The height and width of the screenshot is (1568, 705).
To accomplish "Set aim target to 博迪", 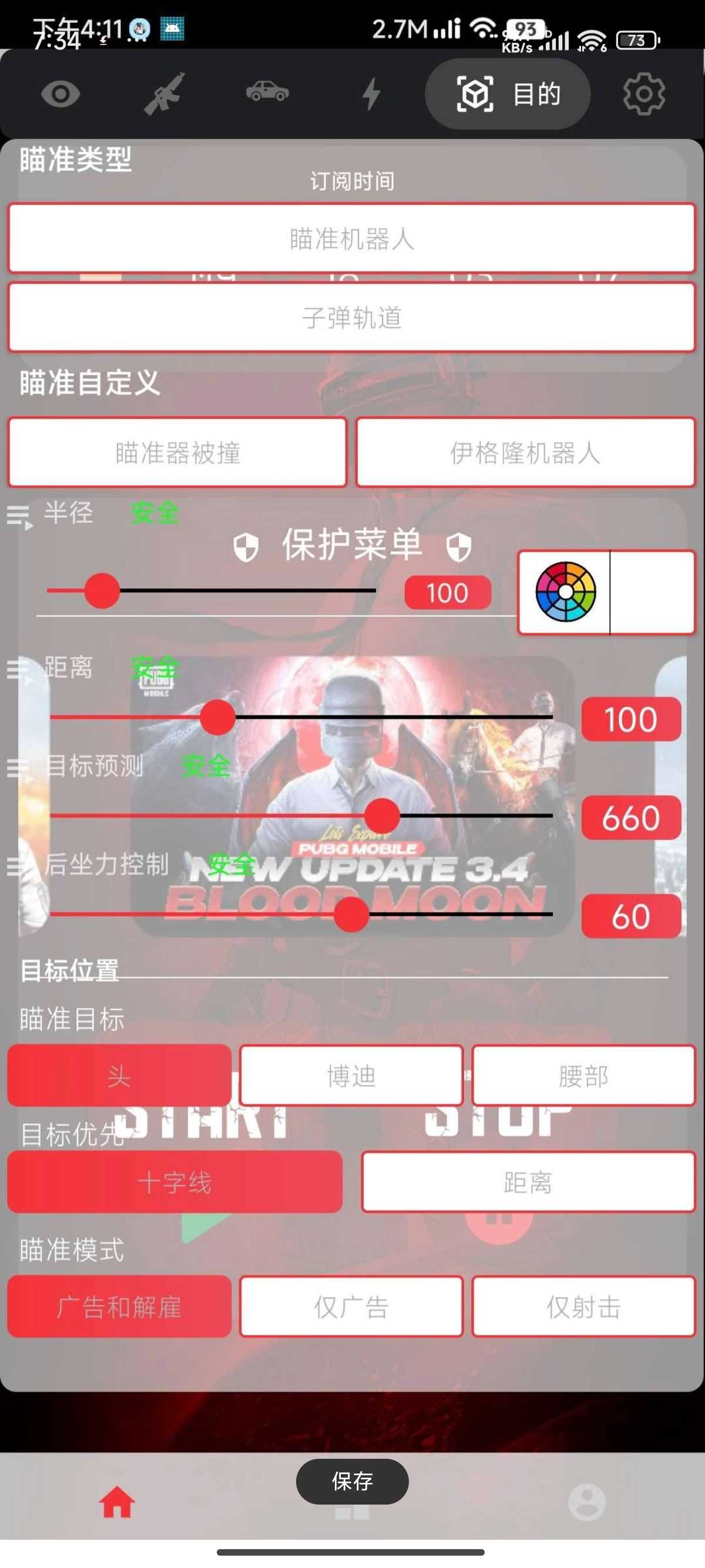I will [351, 1076].
